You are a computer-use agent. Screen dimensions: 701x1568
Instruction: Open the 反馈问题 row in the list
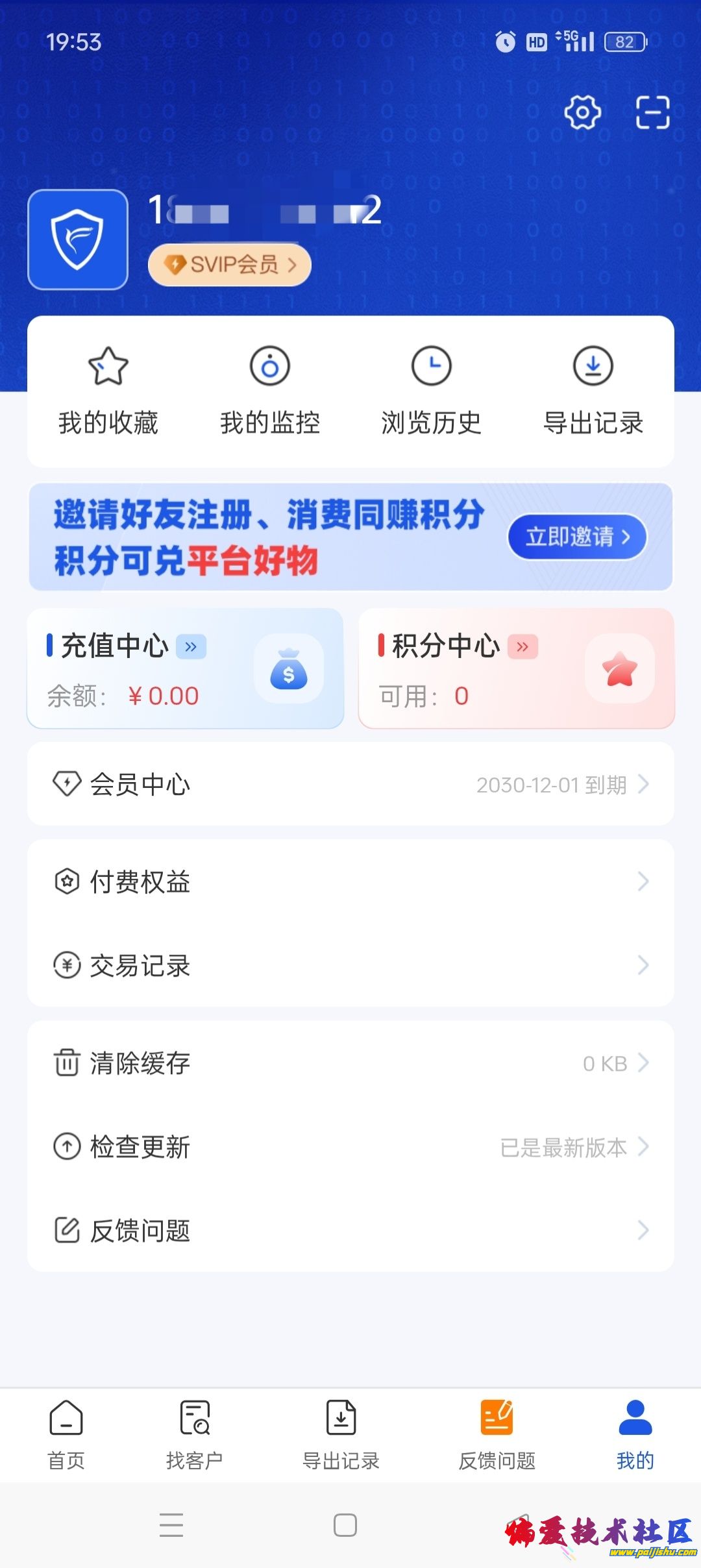coord(350,1231)
